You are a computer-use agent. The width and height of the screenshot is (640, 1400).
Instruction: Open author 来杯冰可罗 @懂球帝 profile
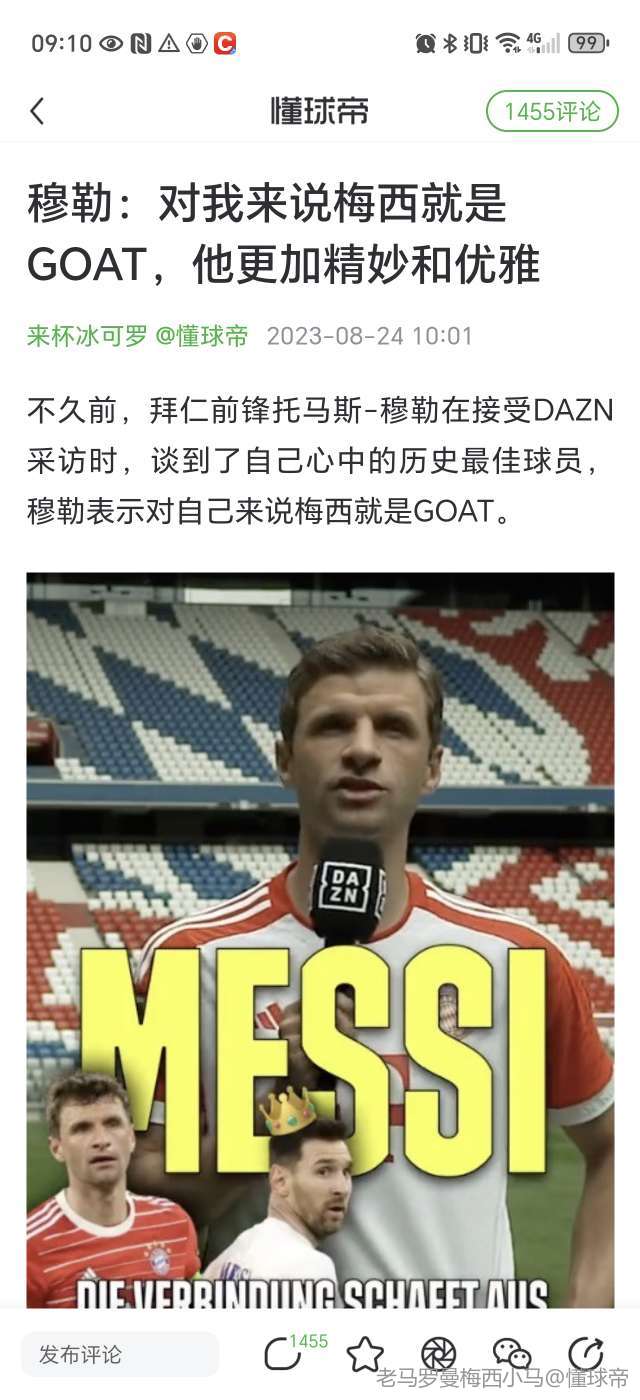pos(138,336)
